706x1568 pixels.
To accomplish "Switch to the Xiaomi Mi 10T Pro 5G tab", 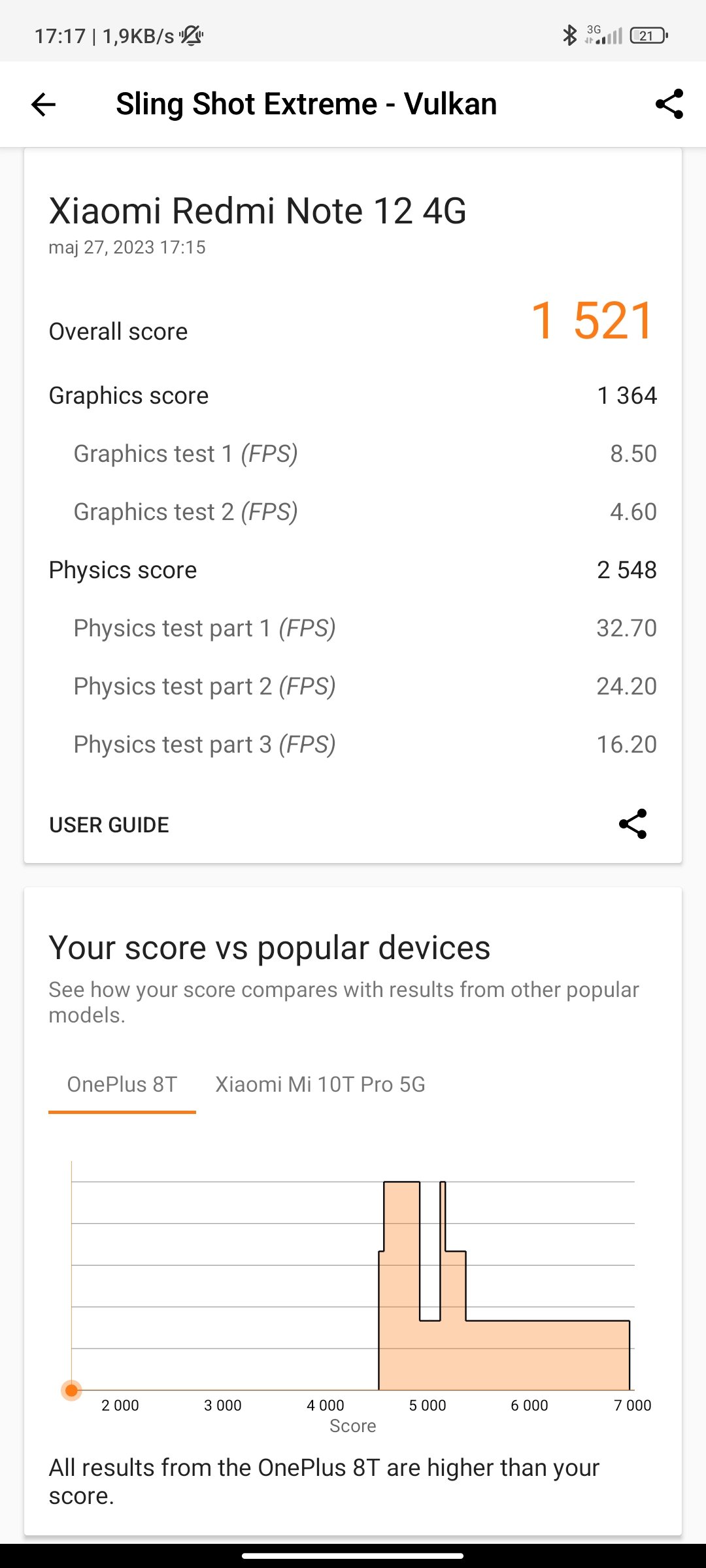I will (320, 1085).
